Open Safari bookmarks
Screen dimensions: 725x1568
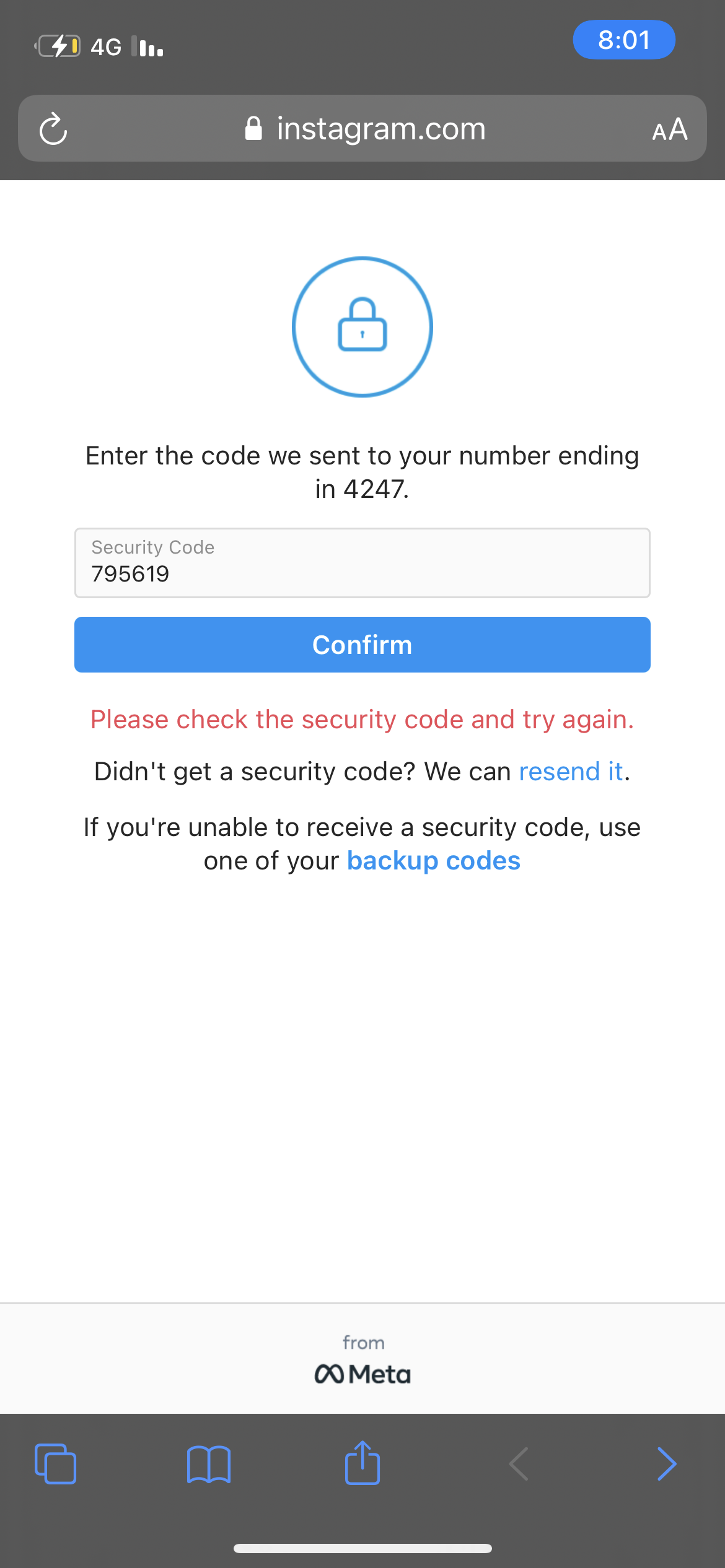209,1464
